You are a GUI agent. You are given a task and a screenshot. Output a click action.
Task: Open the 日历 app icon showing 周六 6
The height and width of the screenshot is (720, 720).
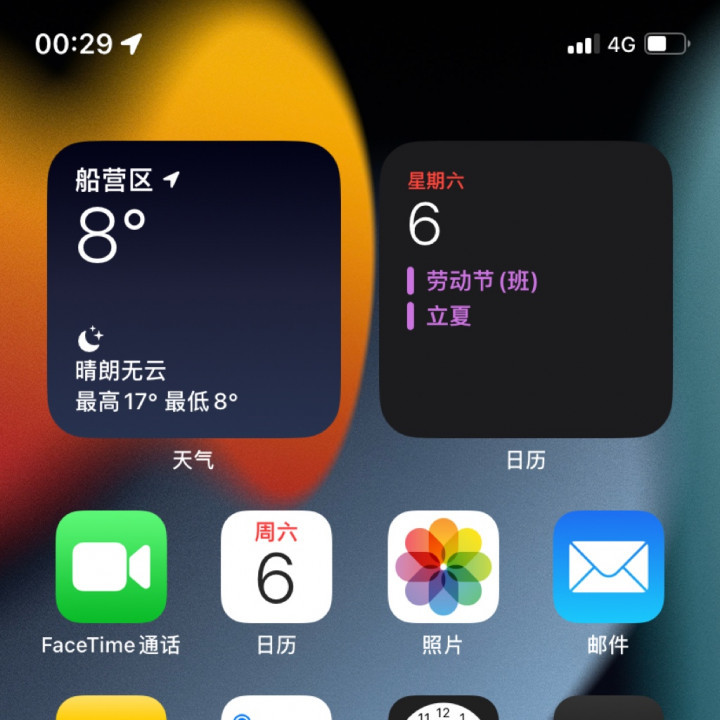[x=276, y=566]
